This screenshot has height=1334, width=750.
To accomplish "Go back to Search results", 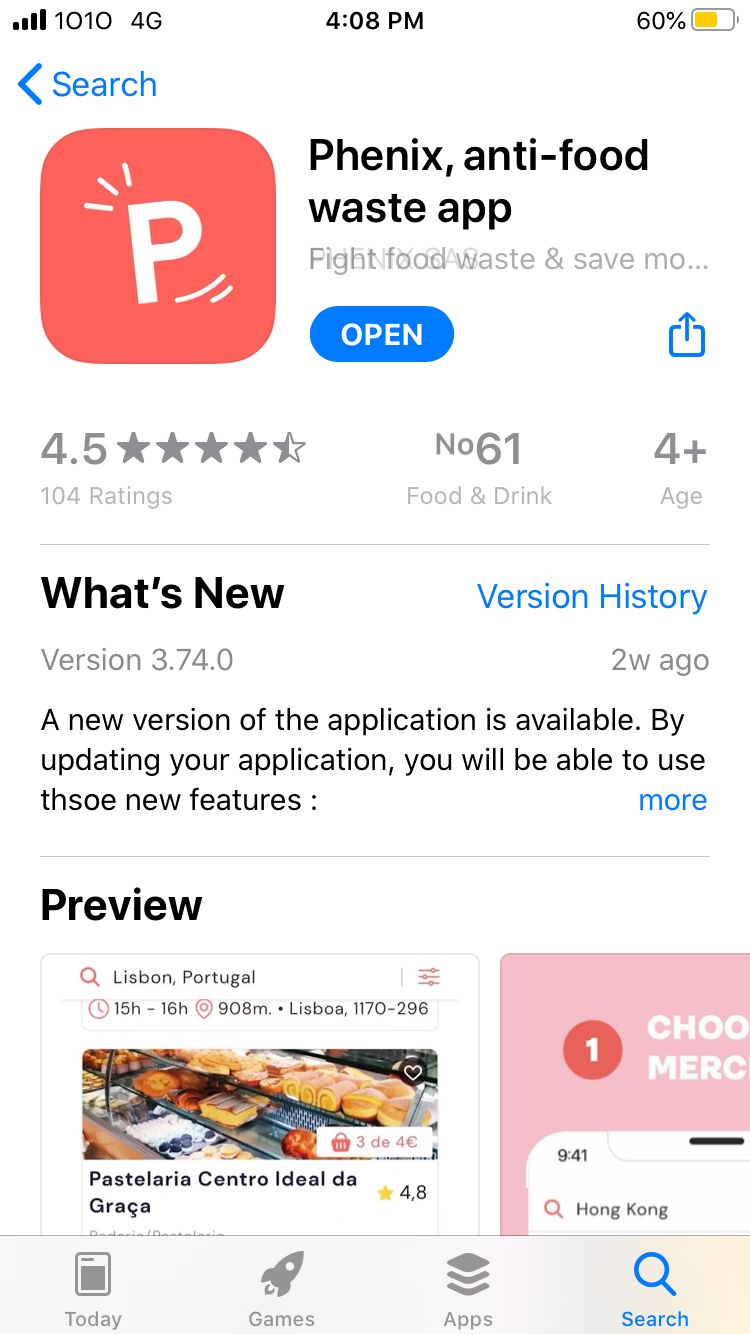I will pos(88,85).
